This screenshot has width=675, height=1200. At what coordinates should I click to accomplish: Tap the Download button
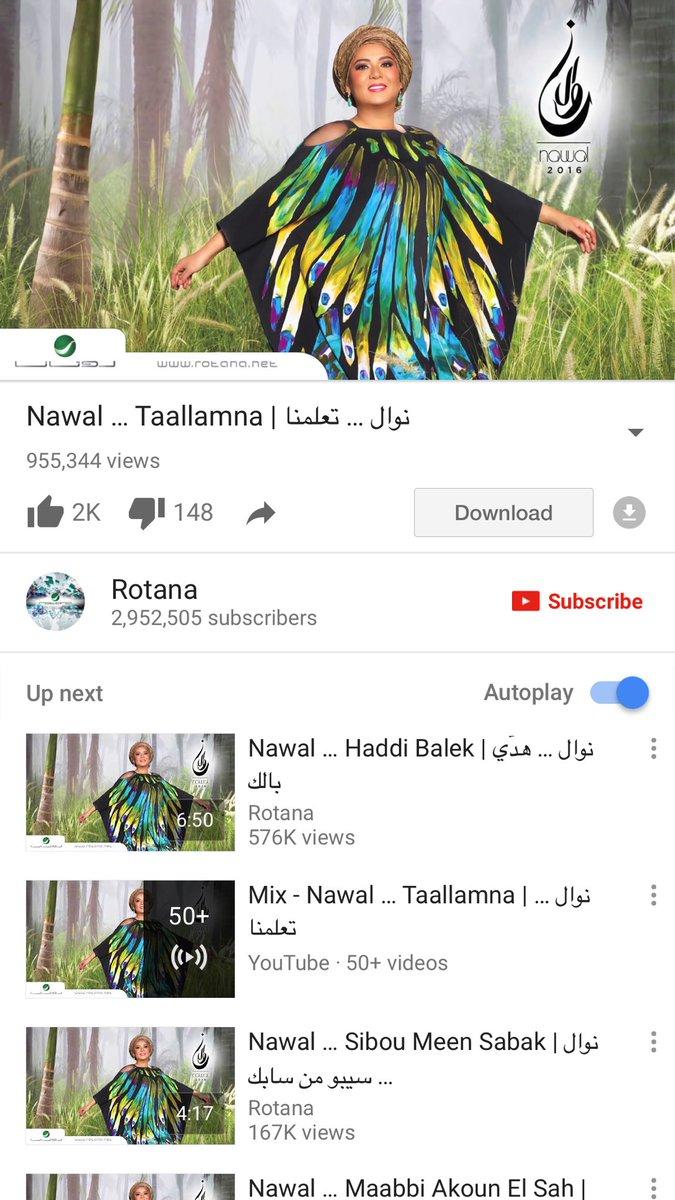point(503,513)
